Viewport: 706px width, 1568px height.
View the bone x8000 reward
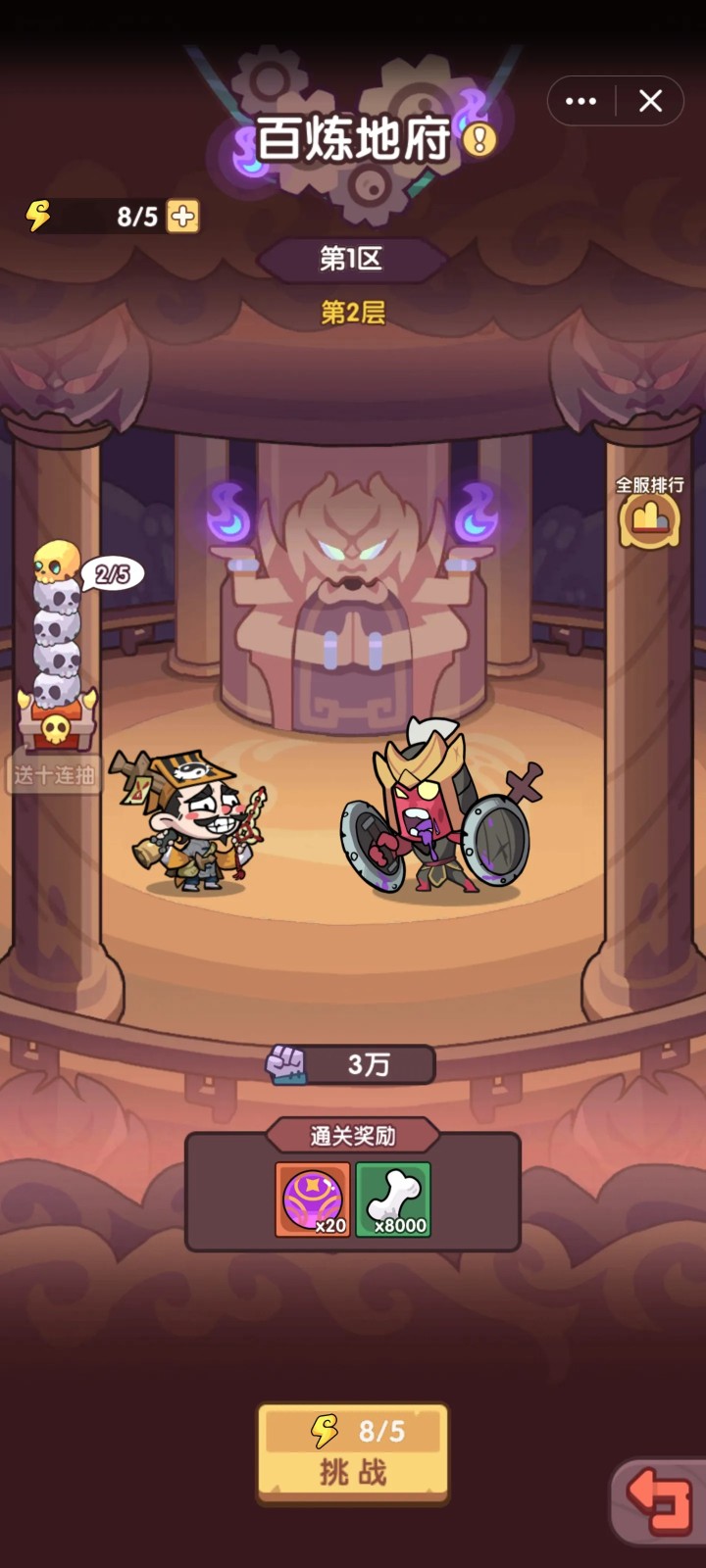click(393, 1200)
